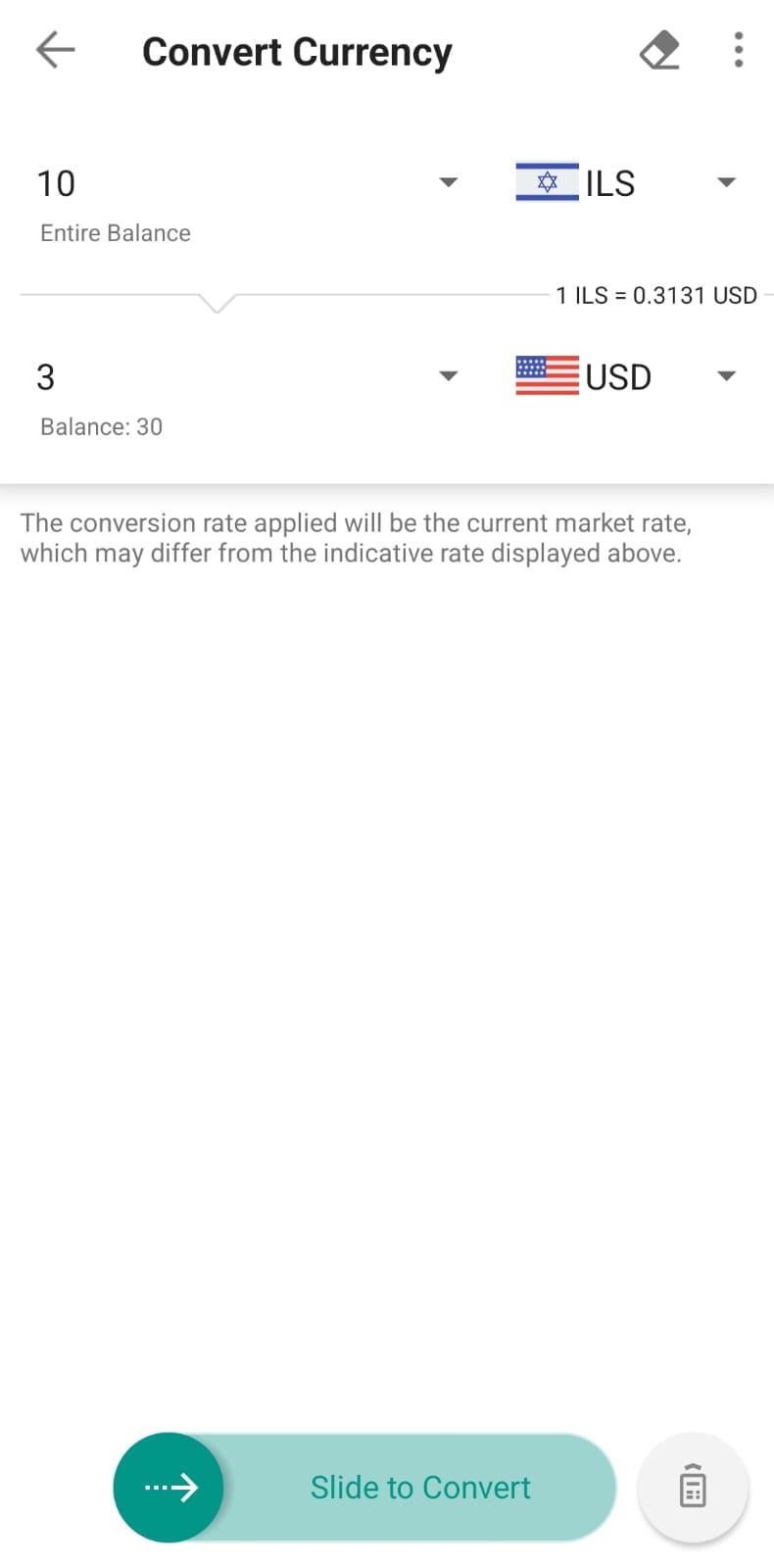Click the Israeli flag icon
Screen dimensions: 774x1568
pyautogui.click(x=547, y=182)
